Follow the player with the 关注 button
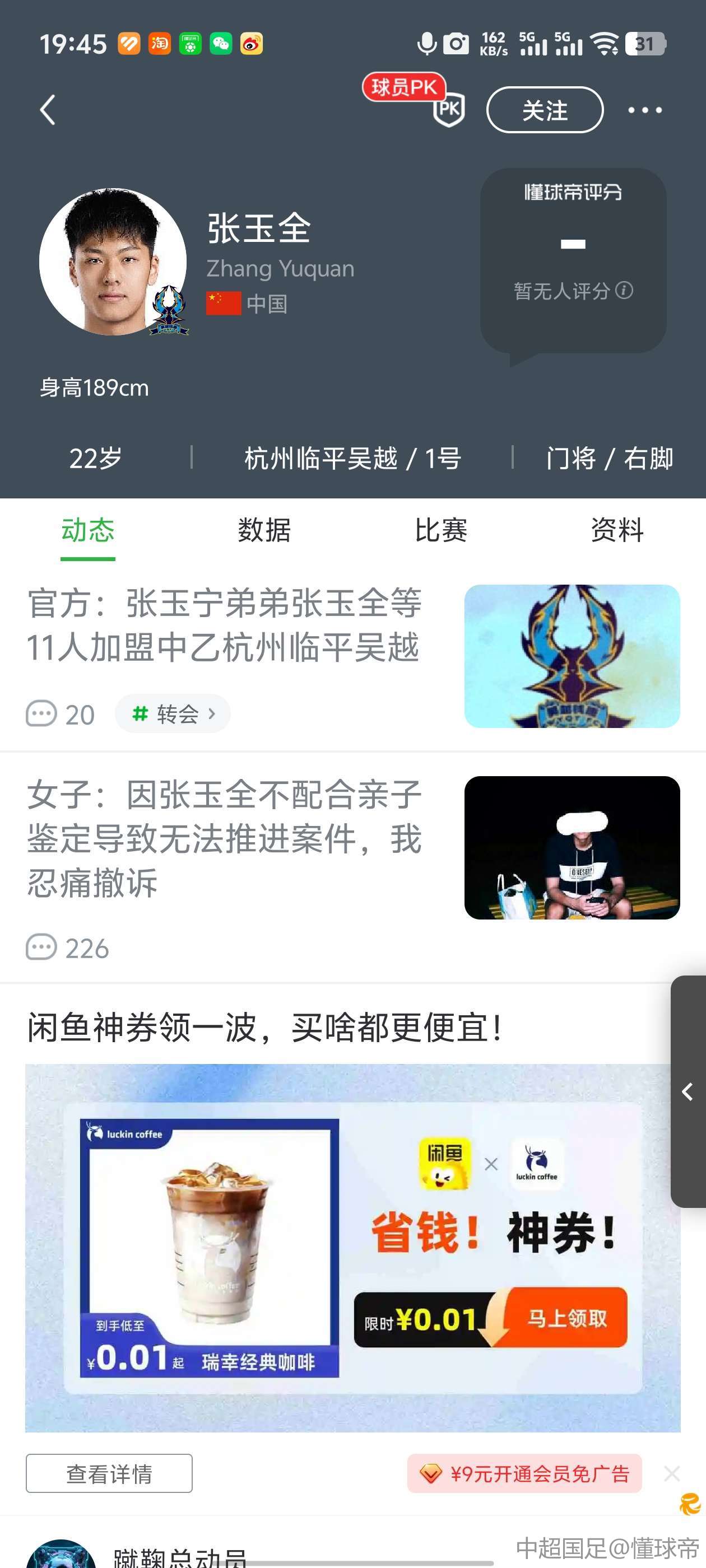 (545, 110)
